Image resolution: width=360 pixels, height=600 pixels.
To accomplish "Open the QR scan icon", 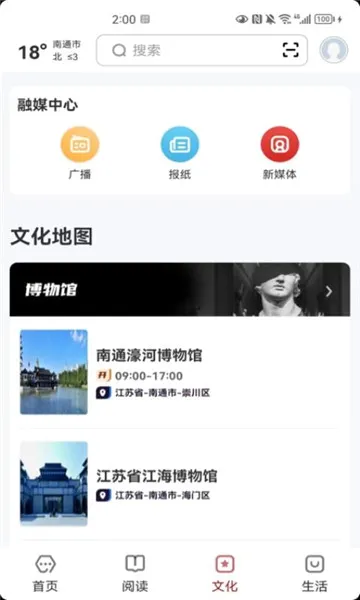I will pyautogui.click(x=290, y=50).
